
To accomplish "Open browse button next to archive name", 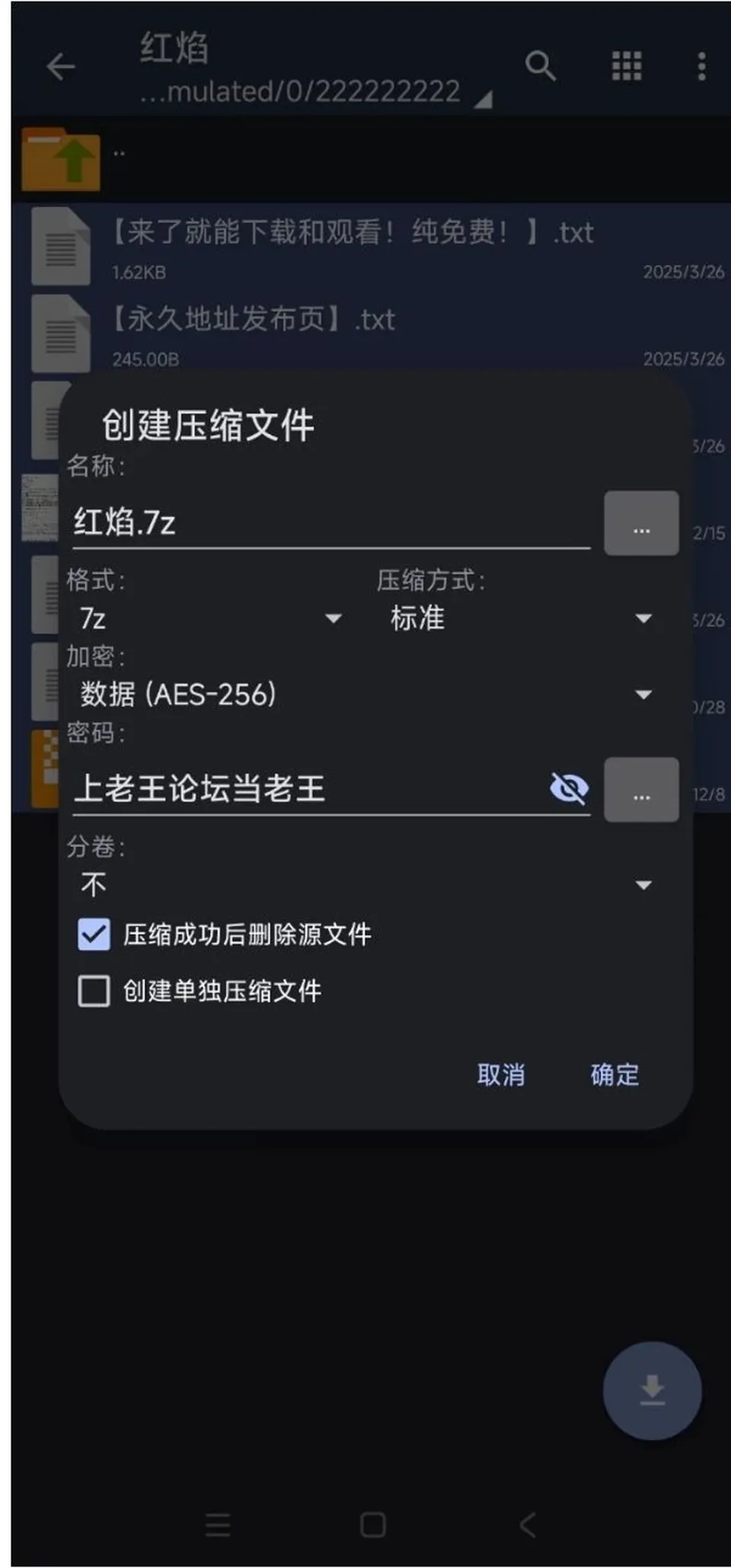I will point(641,523).
